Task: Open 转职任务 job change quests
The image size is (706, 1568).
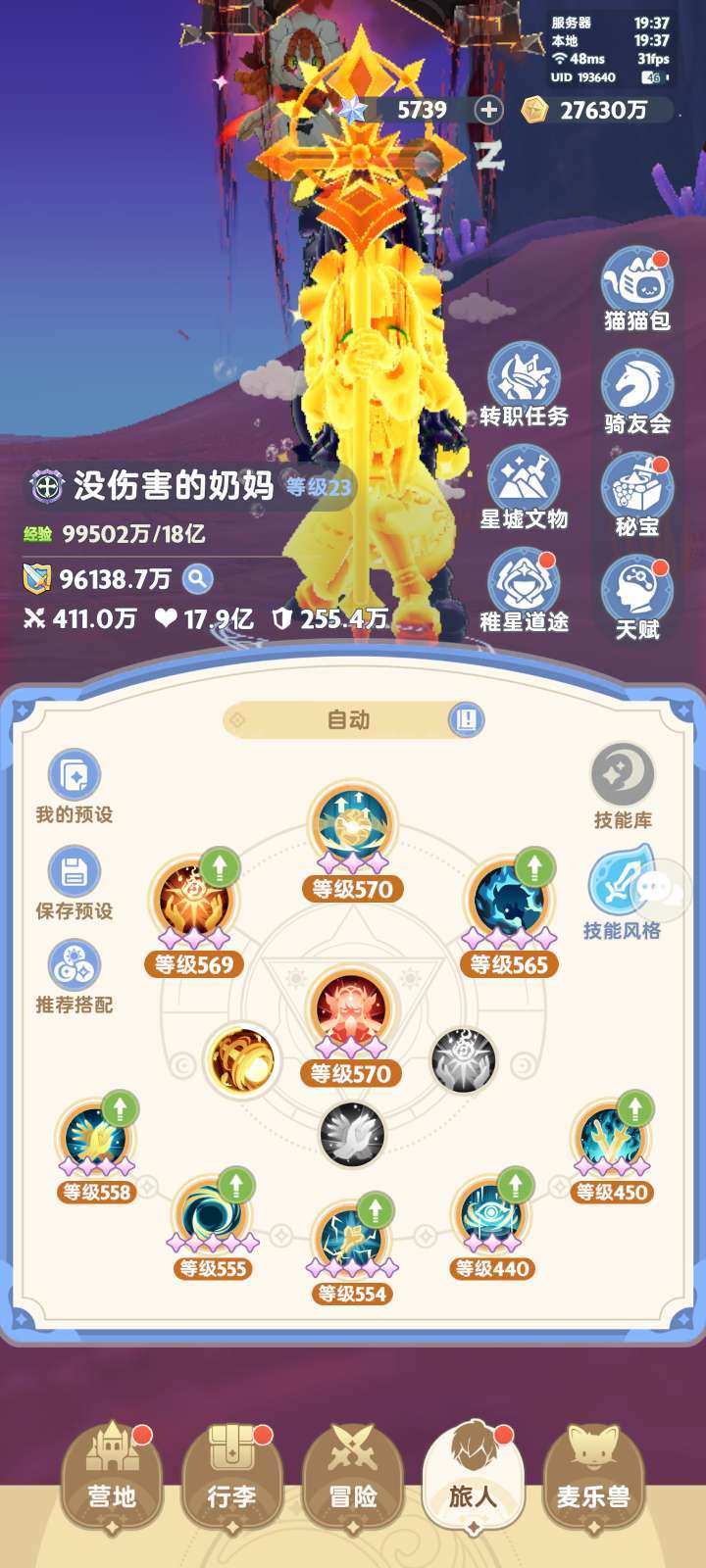Action: (524, 380)
